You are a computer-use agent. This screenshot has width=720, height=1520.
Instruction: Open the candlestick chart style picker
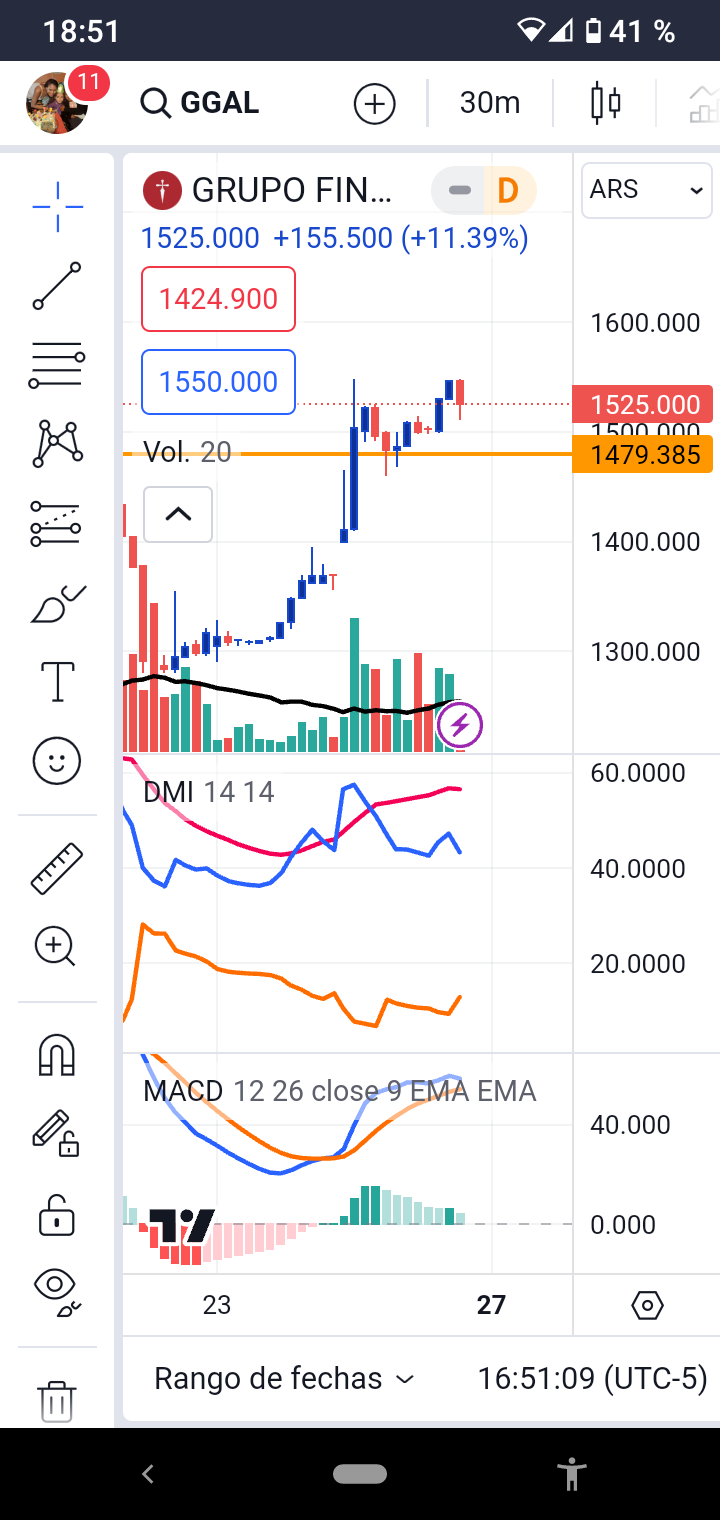coord(606,103)
